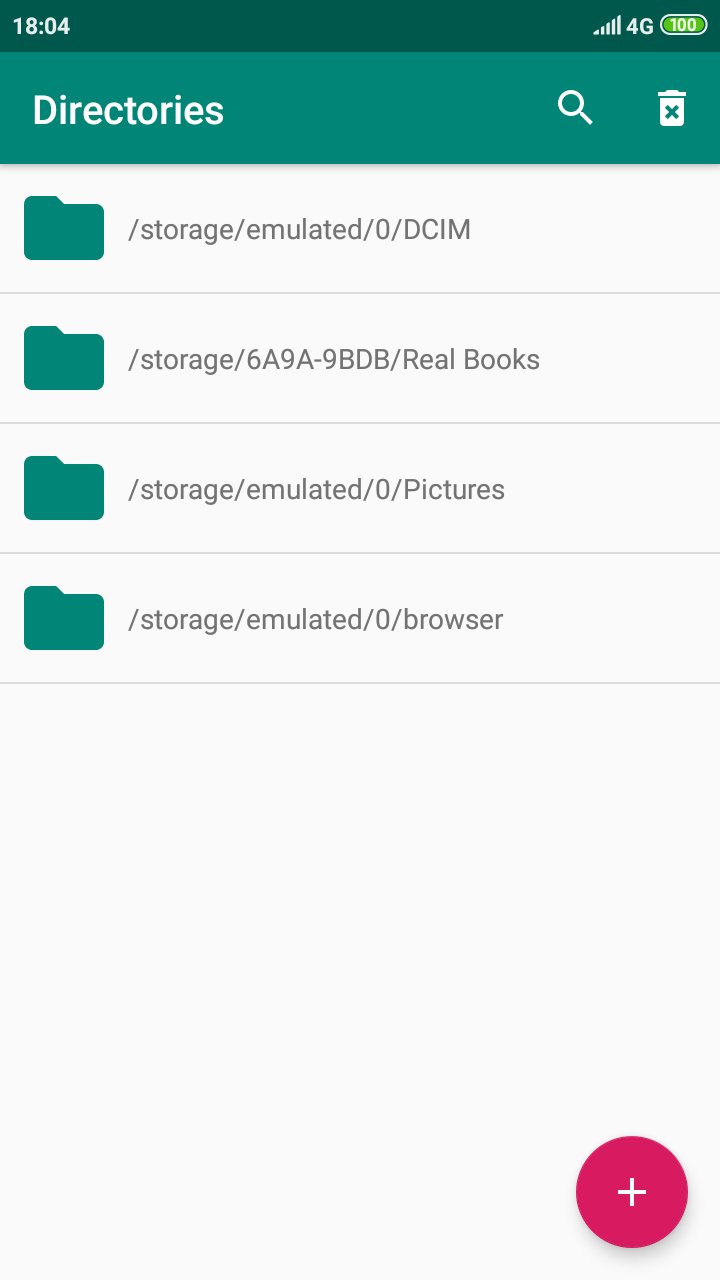
Task: Select the folder icon beside browser directory
Action: 63,618
